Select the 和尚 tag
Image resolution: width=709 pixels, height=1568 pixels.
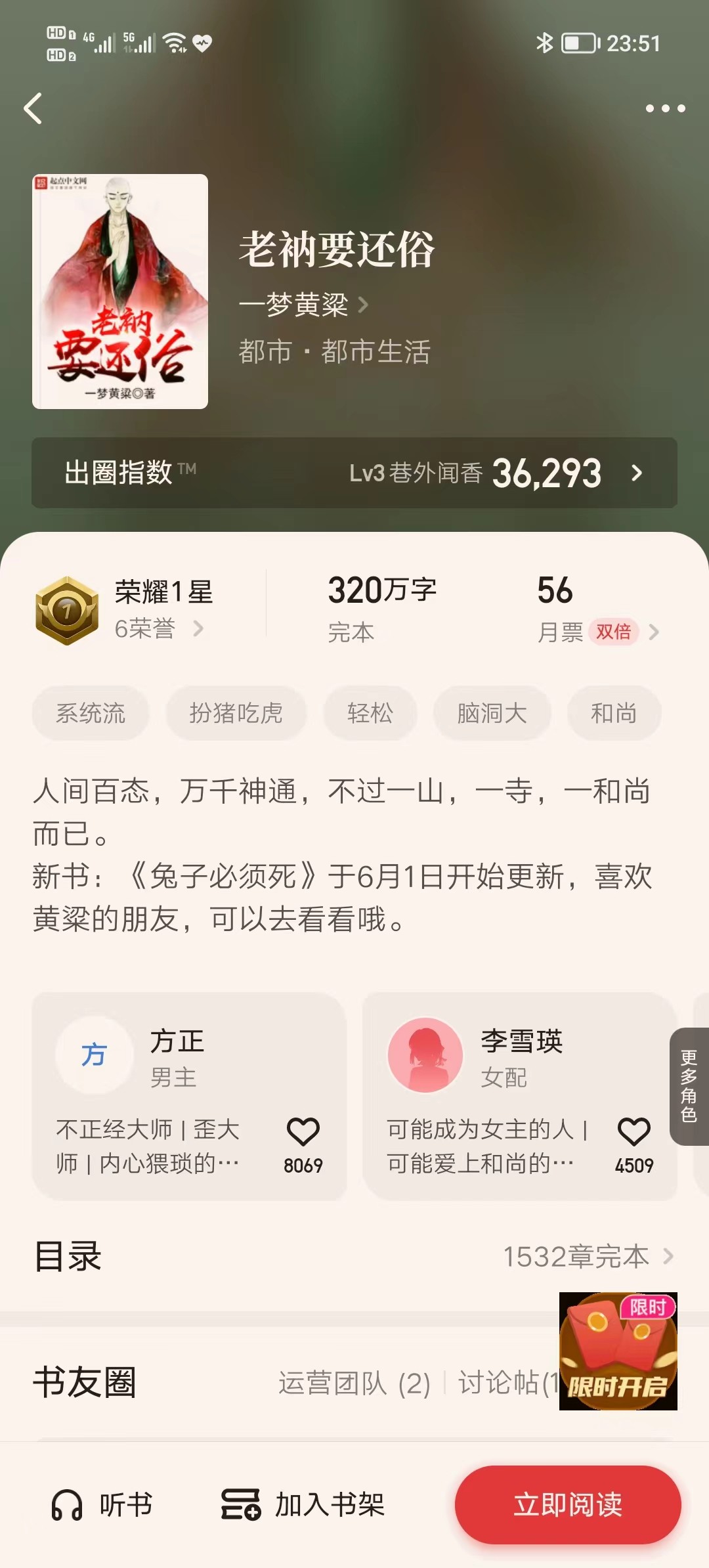(614, 713)
